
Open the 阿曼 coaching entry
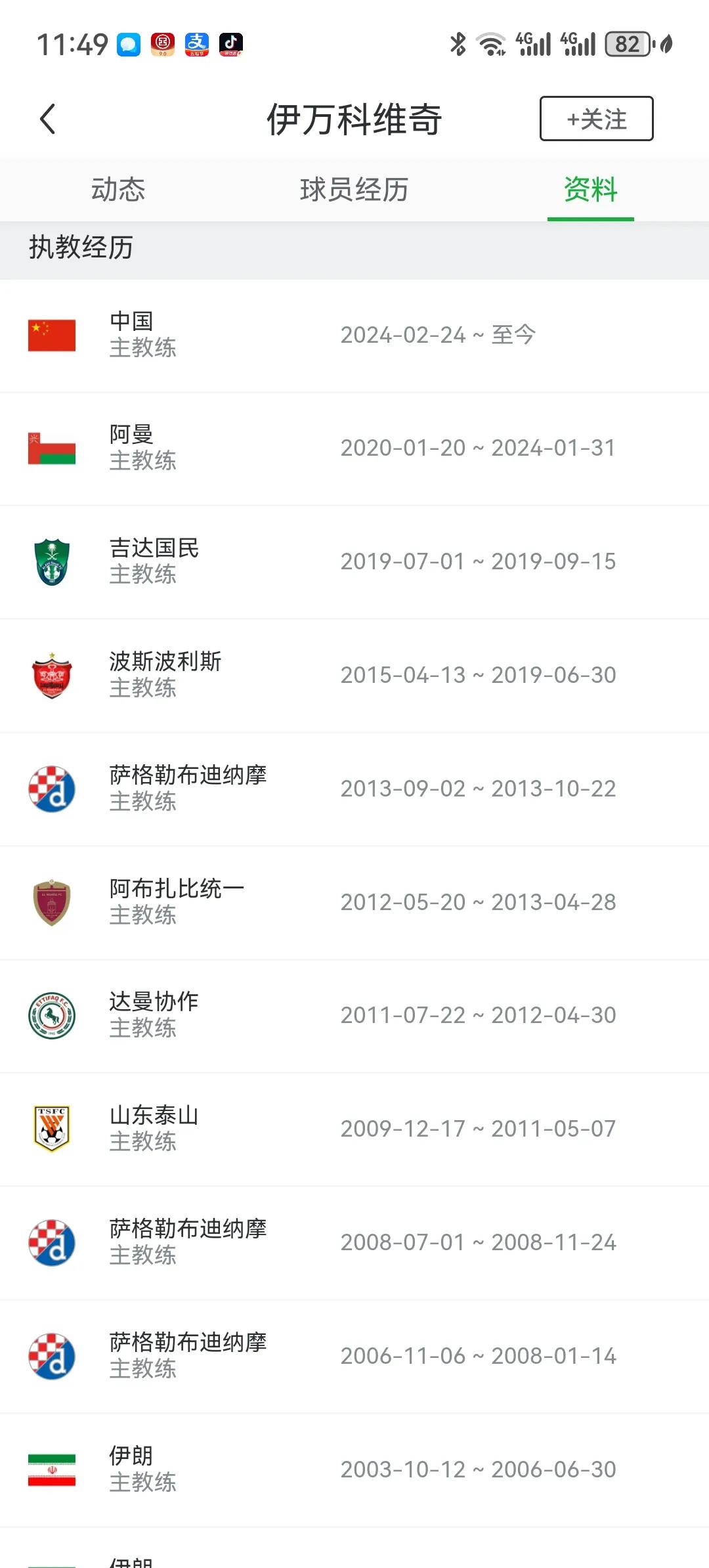[354, 448]
